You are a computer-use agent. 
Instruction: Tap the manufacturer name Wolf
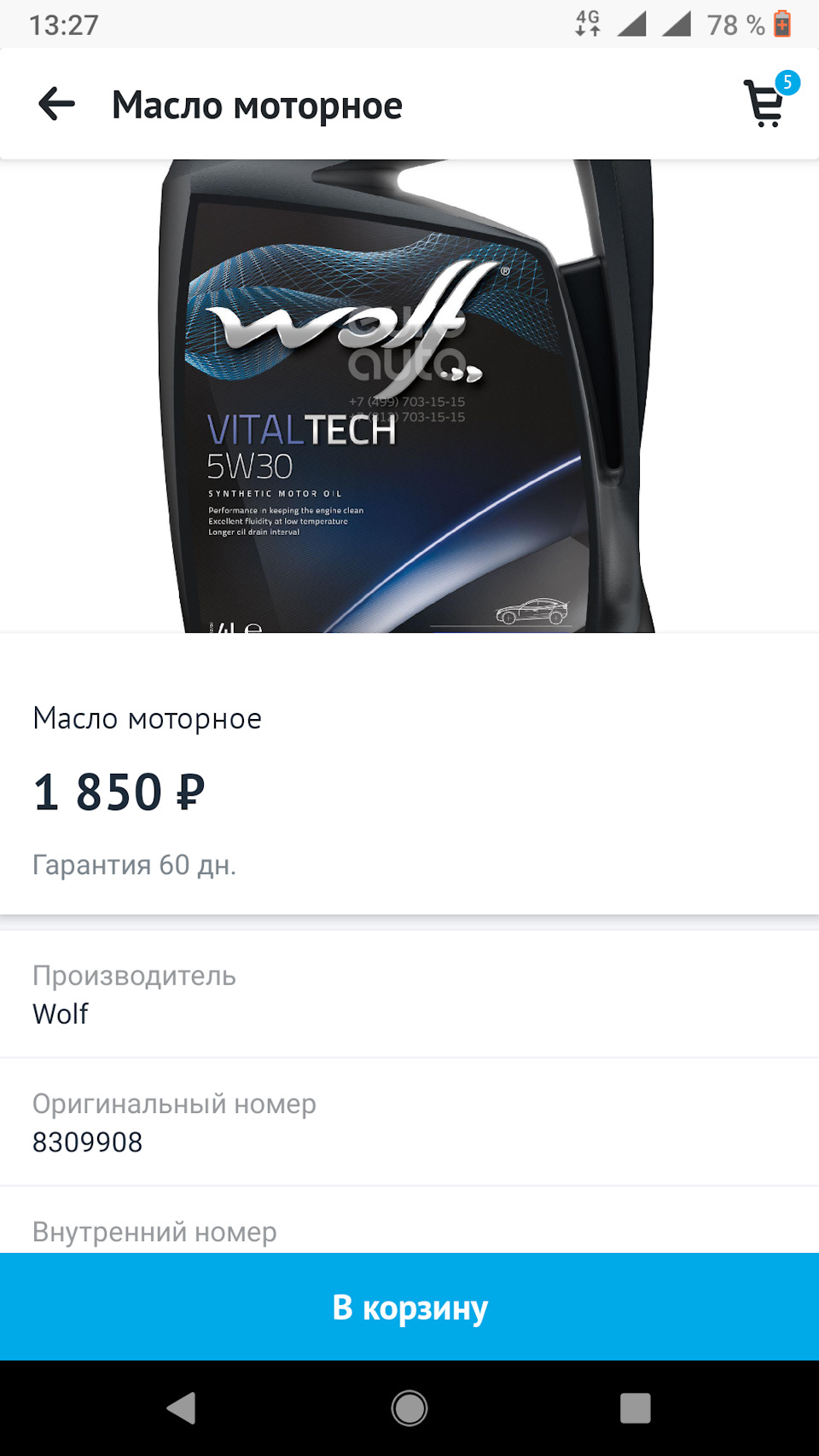pyautogui.click(x=60, y=1015)
